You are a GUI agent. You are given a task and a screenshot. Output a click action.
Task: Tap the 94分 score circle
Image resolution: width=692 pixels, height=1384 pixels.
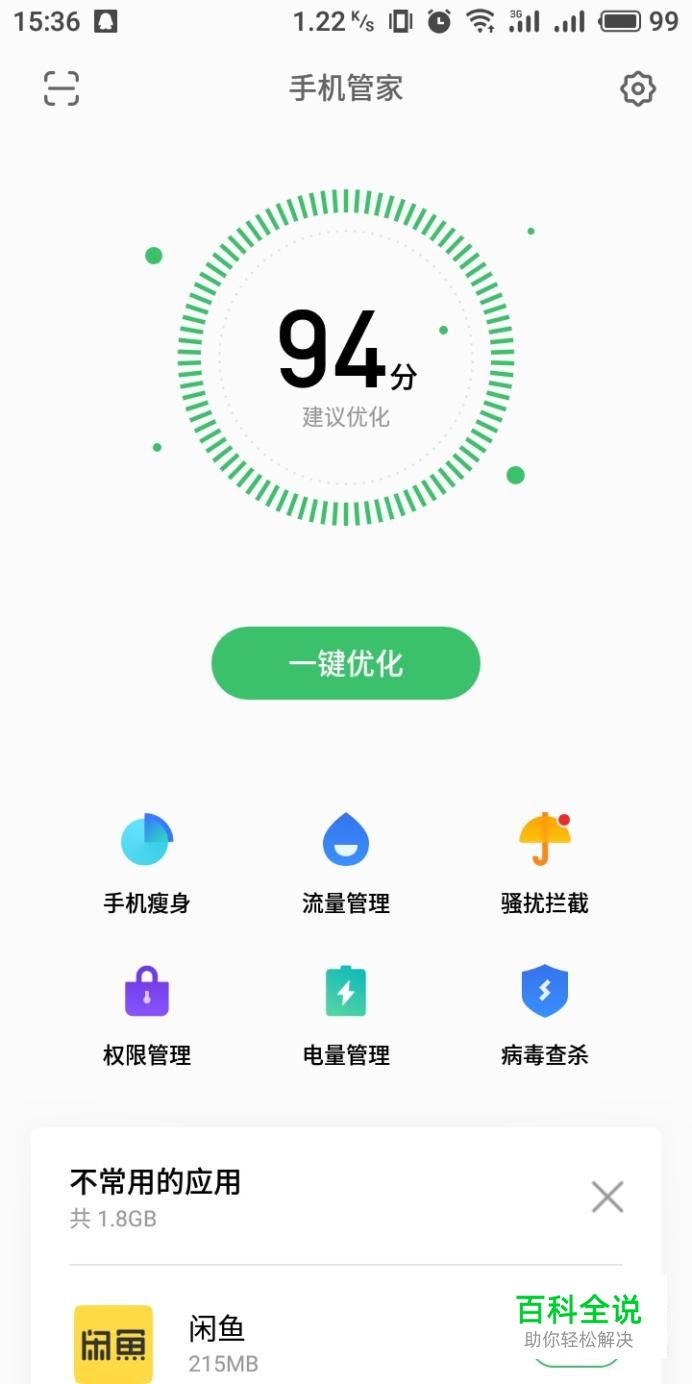click(346, 357)
